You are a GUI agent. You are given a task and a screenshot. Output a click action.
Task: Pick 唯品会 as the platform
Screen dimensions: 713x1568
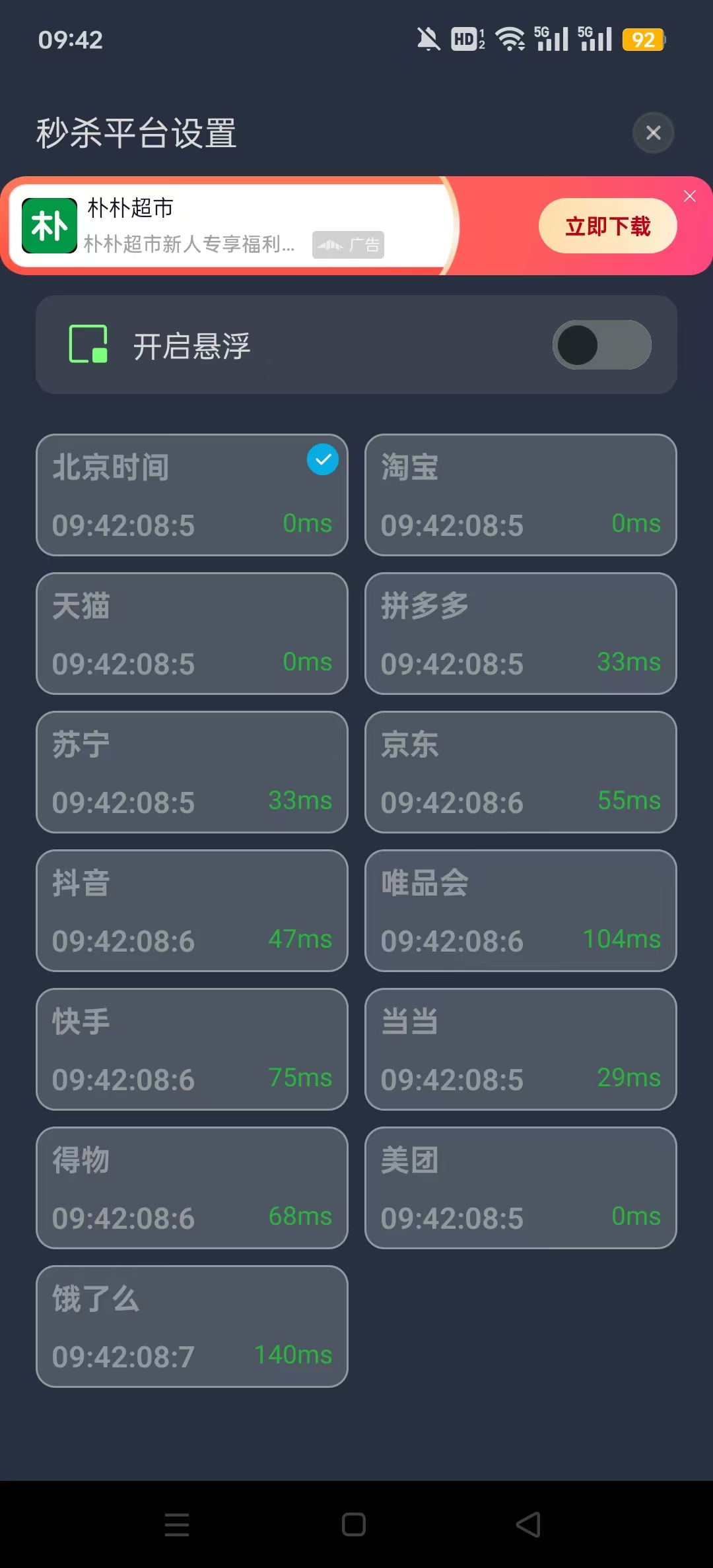[x=520, y=911]
